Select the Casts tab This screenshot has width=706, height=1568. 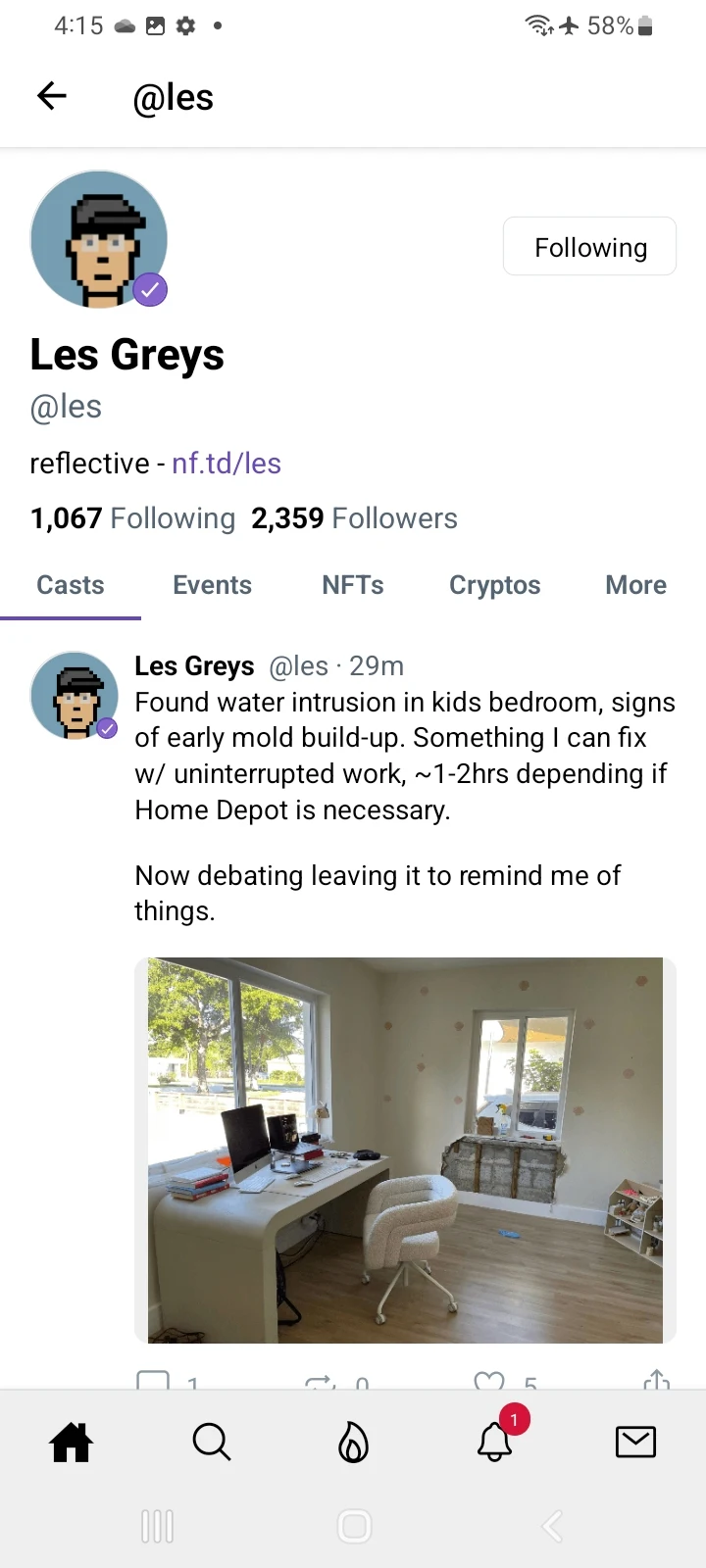pos(71,585)
